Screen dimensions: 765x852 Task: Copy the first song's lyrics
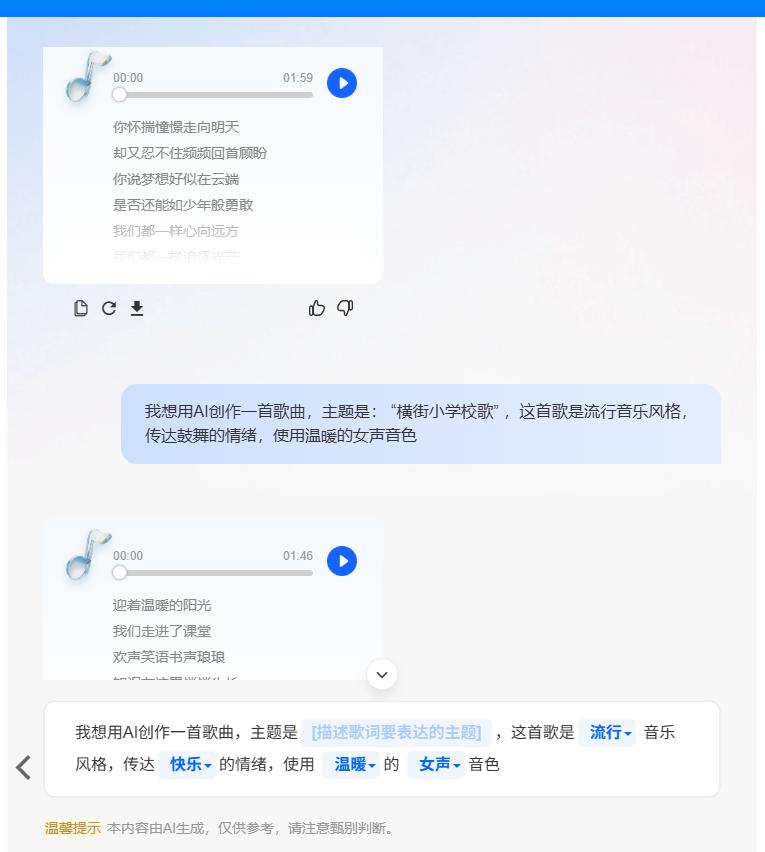81,308
